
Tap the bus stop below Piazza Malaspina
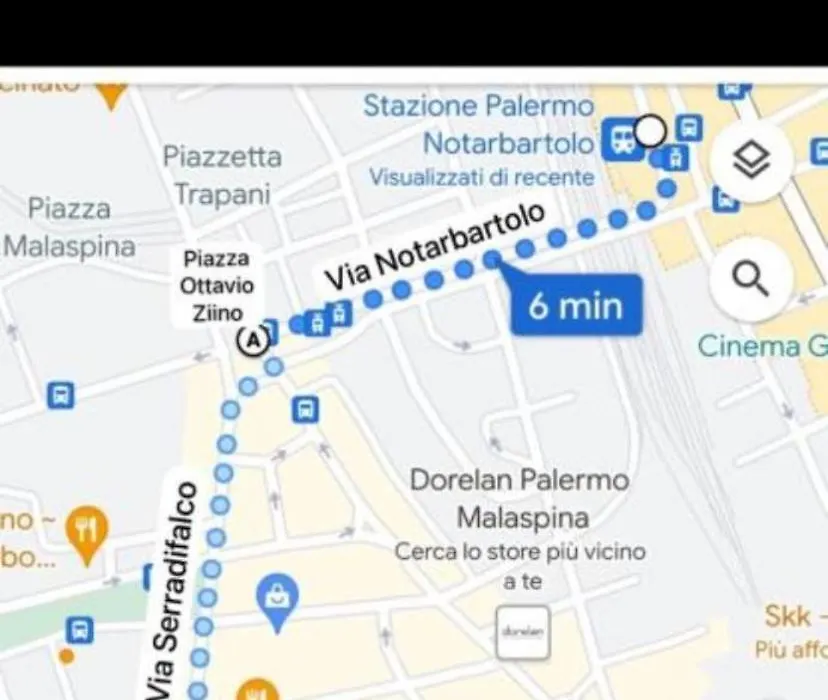(x=61, y=395)
